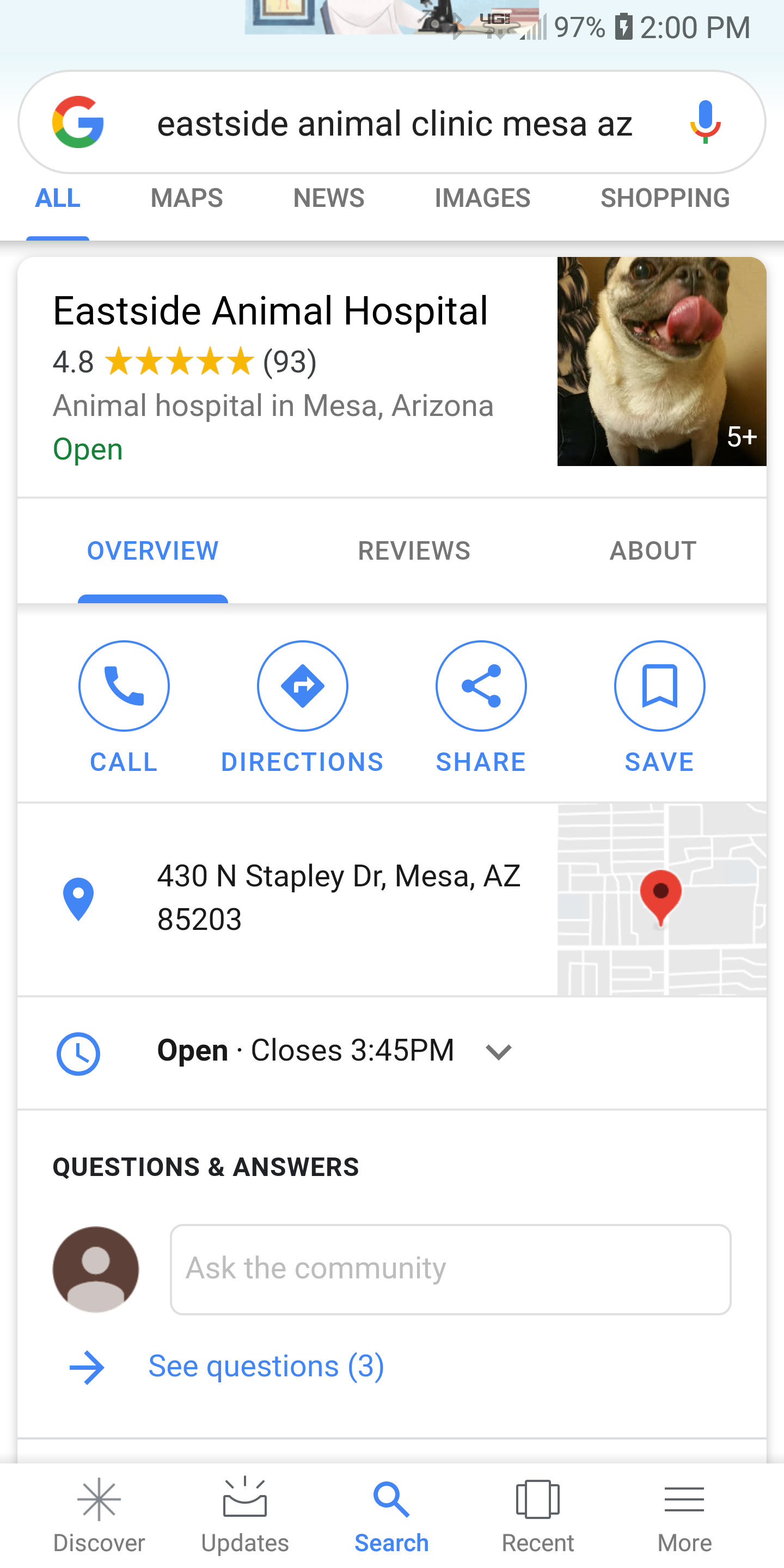The height and width of the screenshot is (1568, 784).
Task: Tap the Ask the community field
Action: pyautogui.click(x=450, y=1269)
